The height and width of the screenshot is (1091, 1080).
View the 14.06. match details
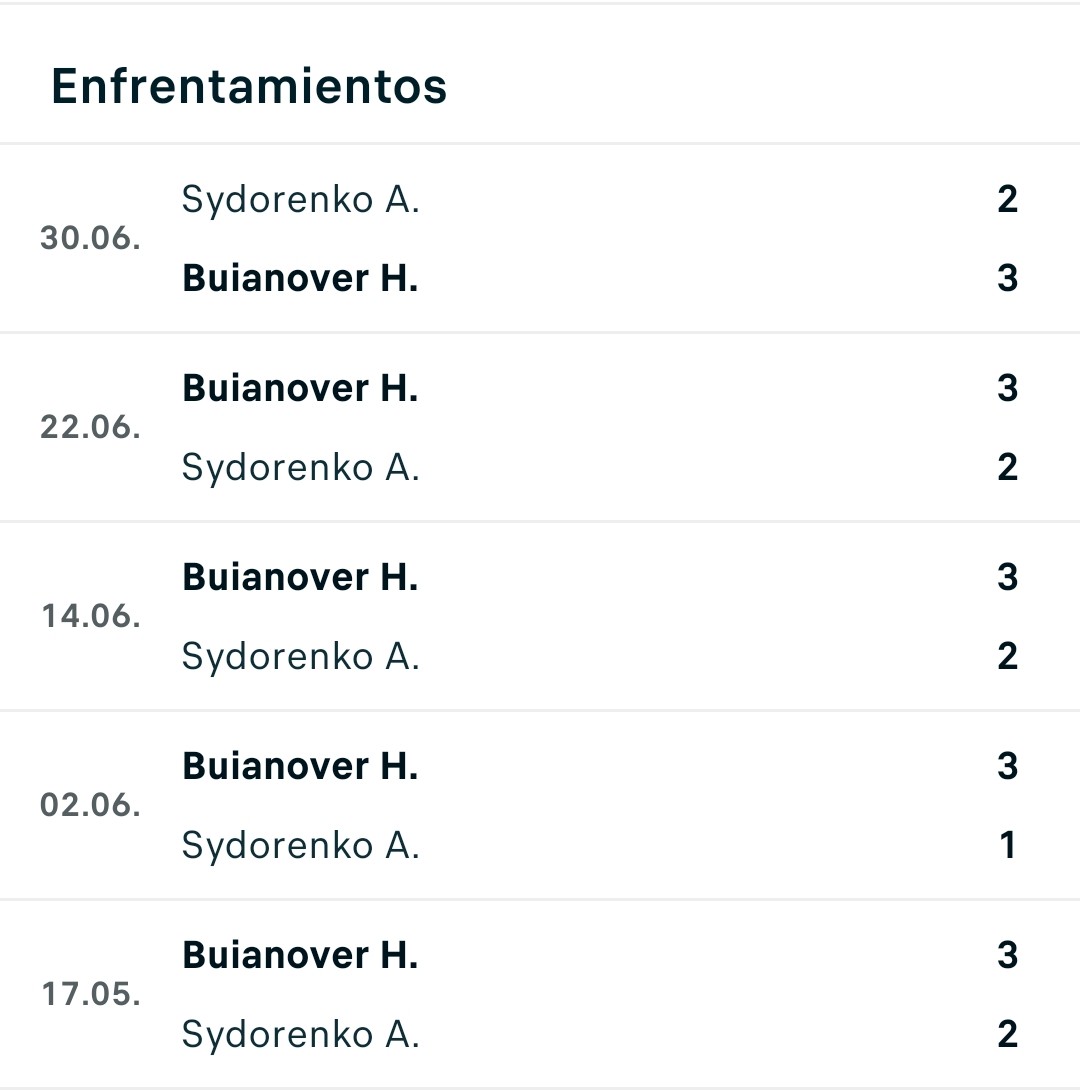[540, 616]
